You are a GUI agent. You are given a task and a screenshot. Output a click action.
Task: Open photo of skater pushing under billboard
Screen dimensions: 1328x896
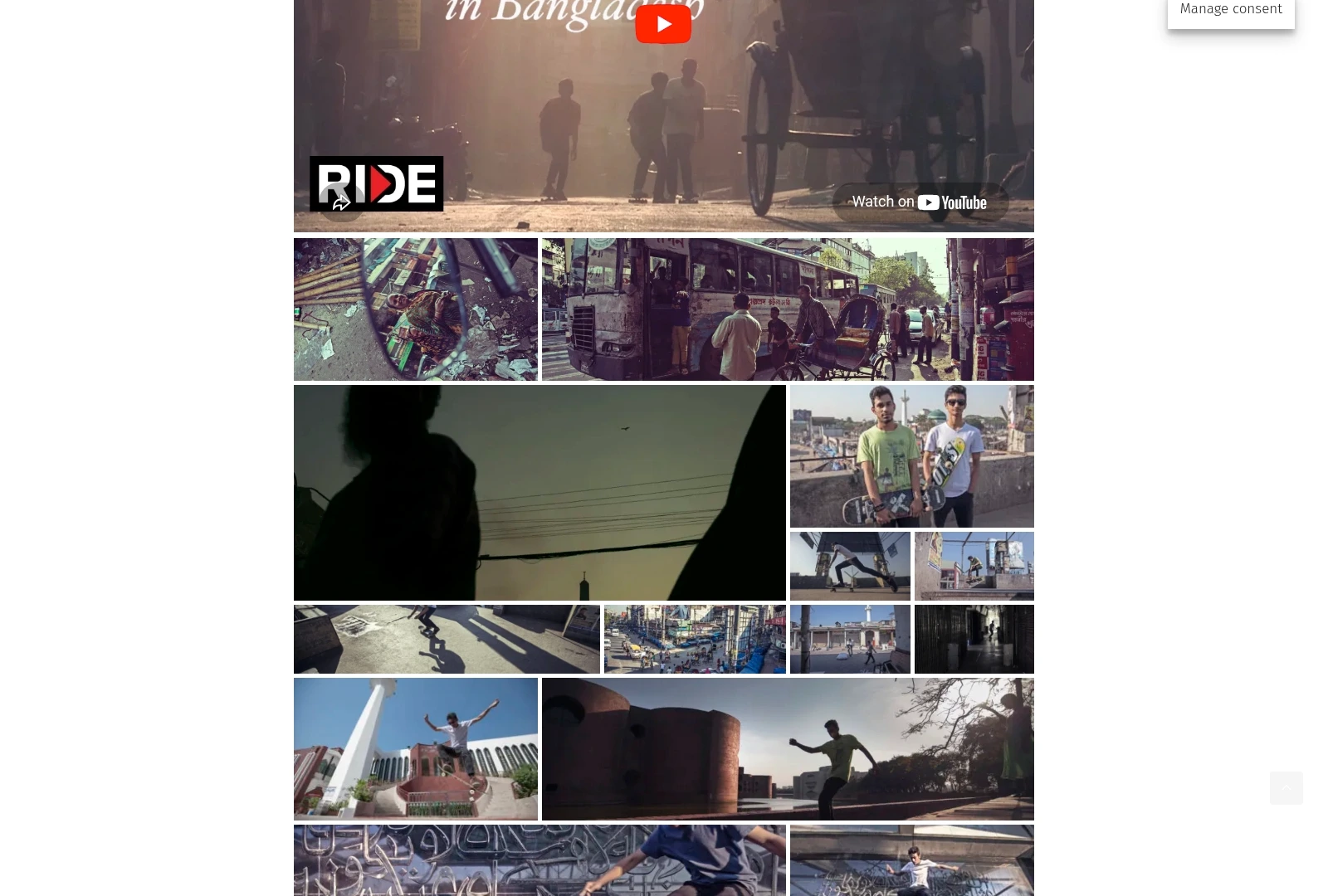(x=850, y=566)
